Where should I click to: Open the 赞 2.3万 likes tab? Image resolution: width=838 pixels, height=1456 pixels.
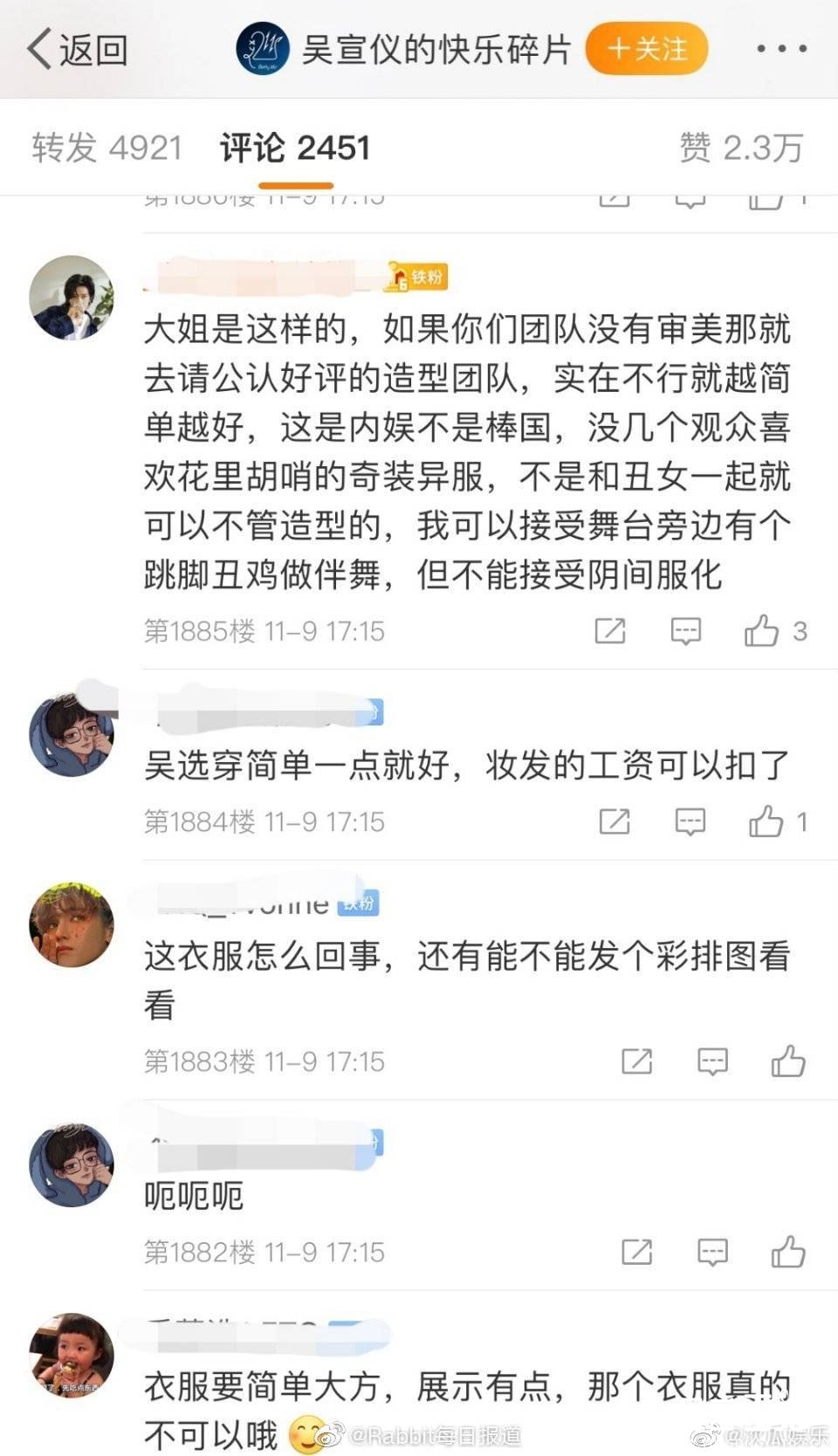click(x=741, y=148)
